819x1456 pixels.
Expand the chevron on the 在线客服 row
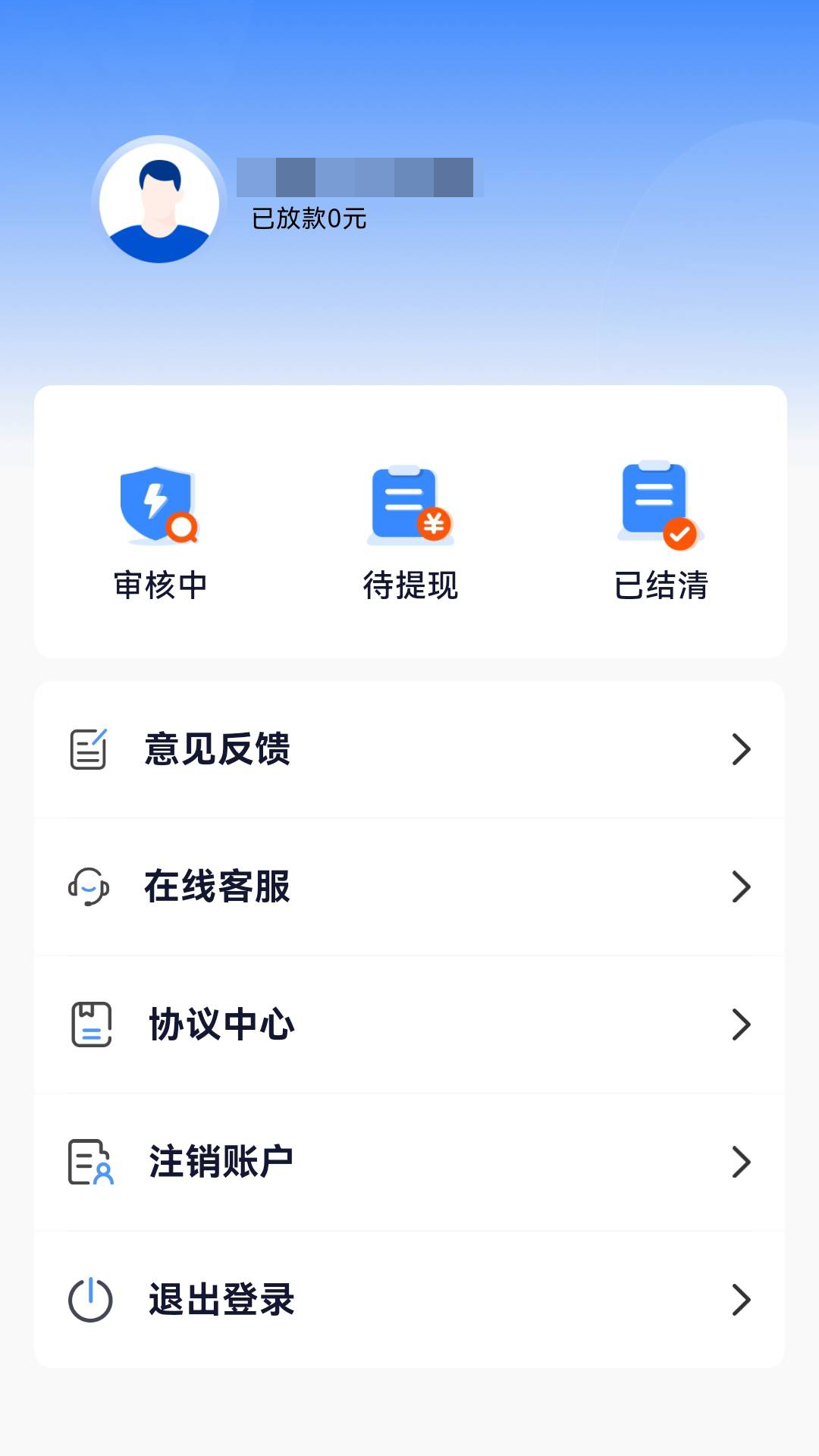click(742, 887)
